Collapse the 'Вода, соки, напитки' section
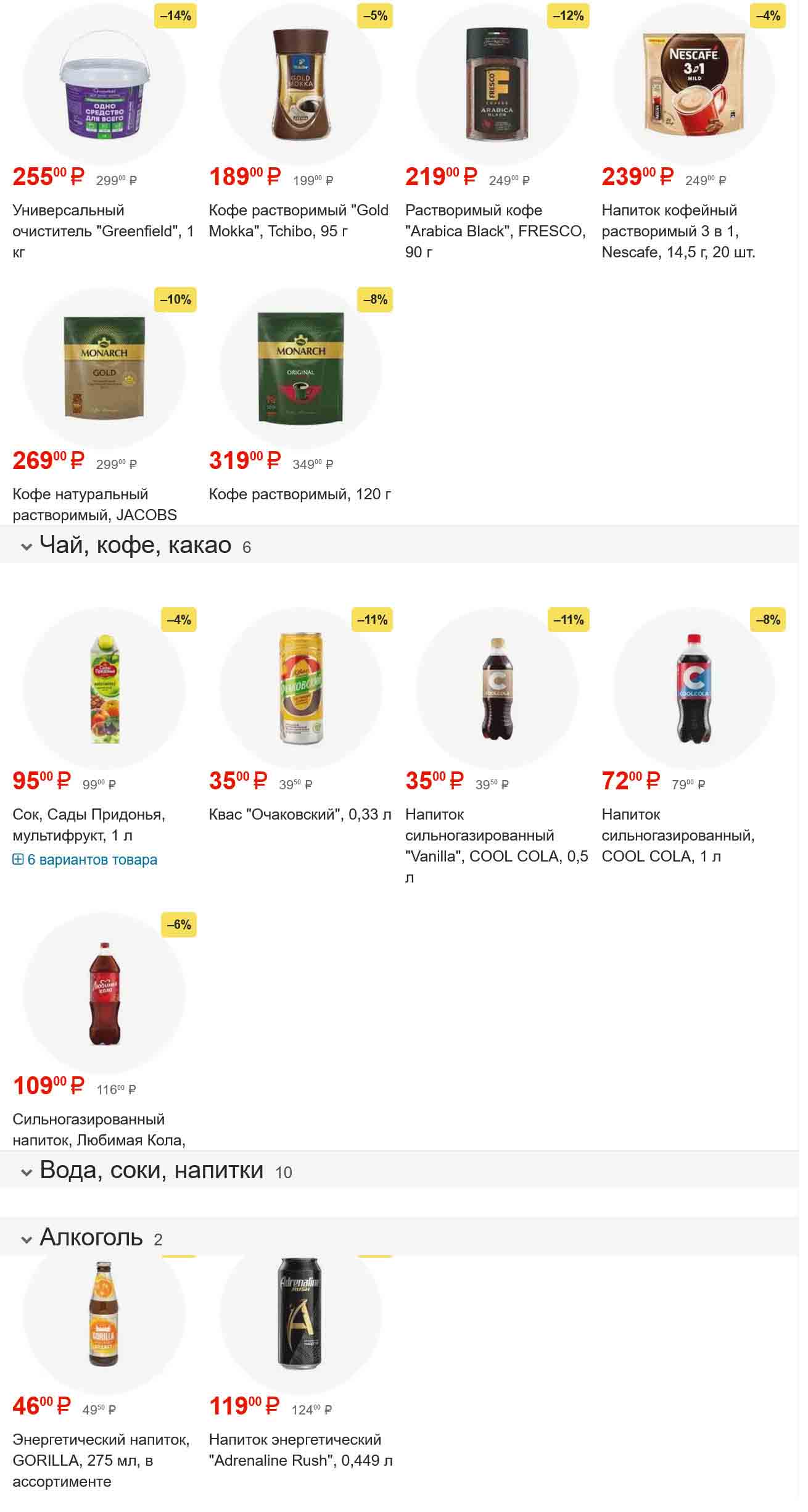Viewport: 808px width, 1512px height. coord(27,1173)
